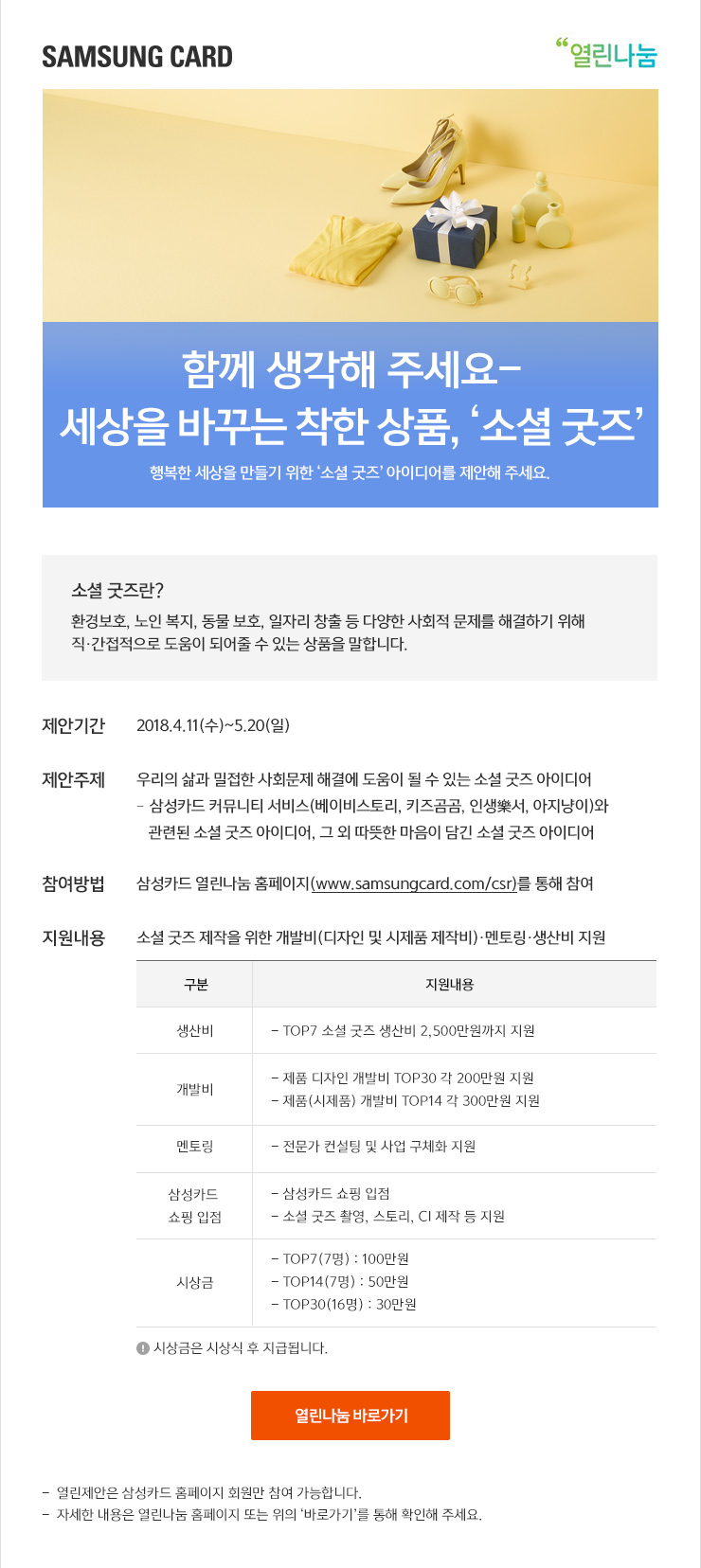Open the www.samsungcard.com/csr link
This screenshot has width=701, height=1568.
pyautogui.click(x=414, y=883)
